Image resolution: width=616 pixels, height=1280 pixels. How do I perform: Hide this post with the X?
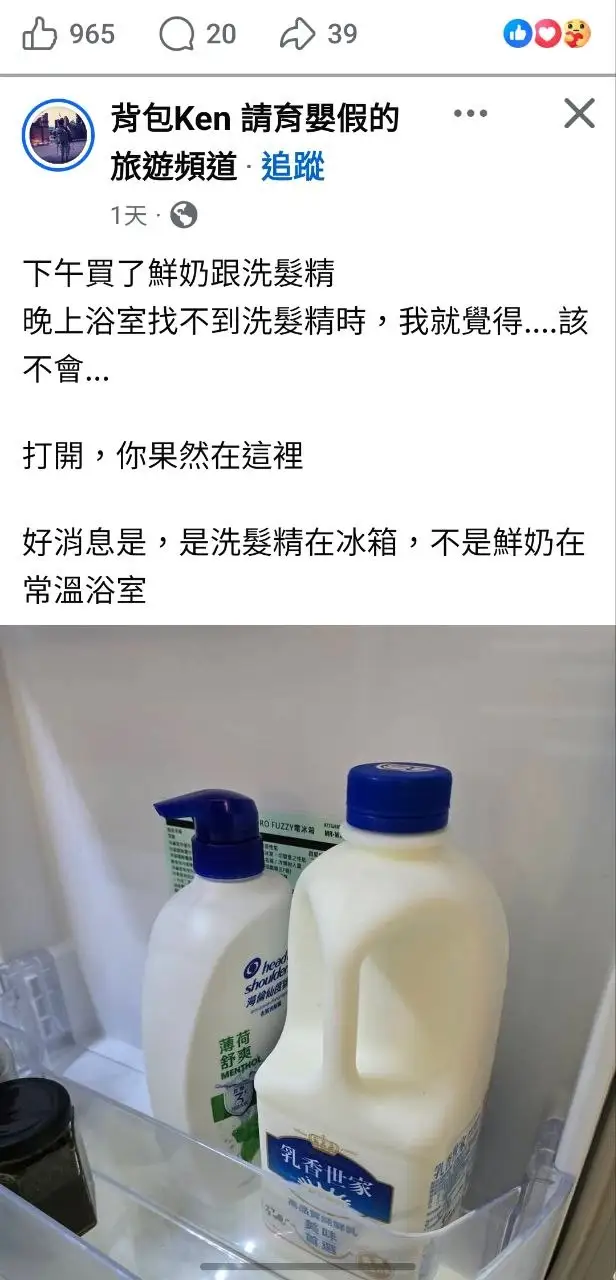tap(579, 114)
